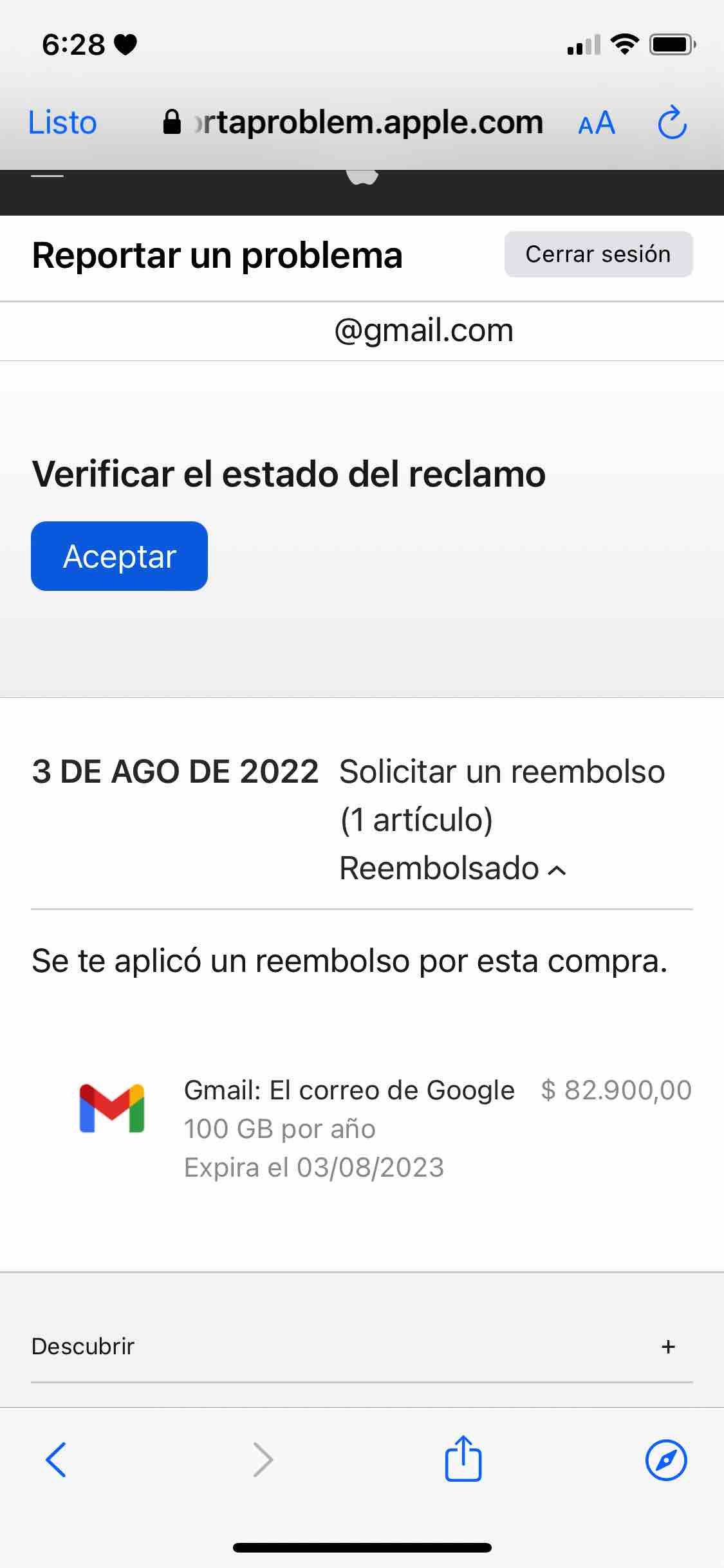Open the menu in the dark header

click(48, 176)
